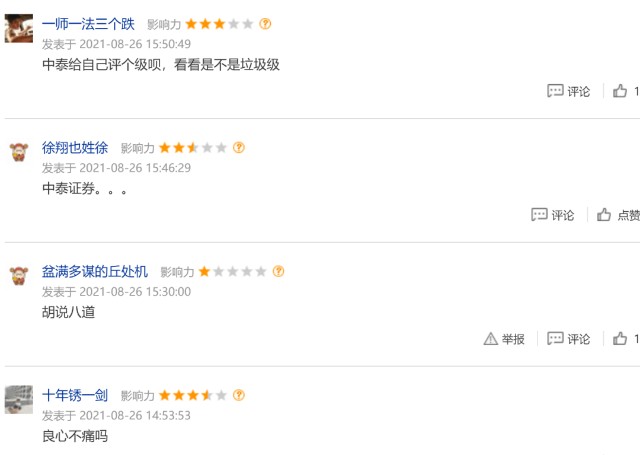Open profile of 一师一法三个跌
The image size is (640, 455).
pos(88,24)
